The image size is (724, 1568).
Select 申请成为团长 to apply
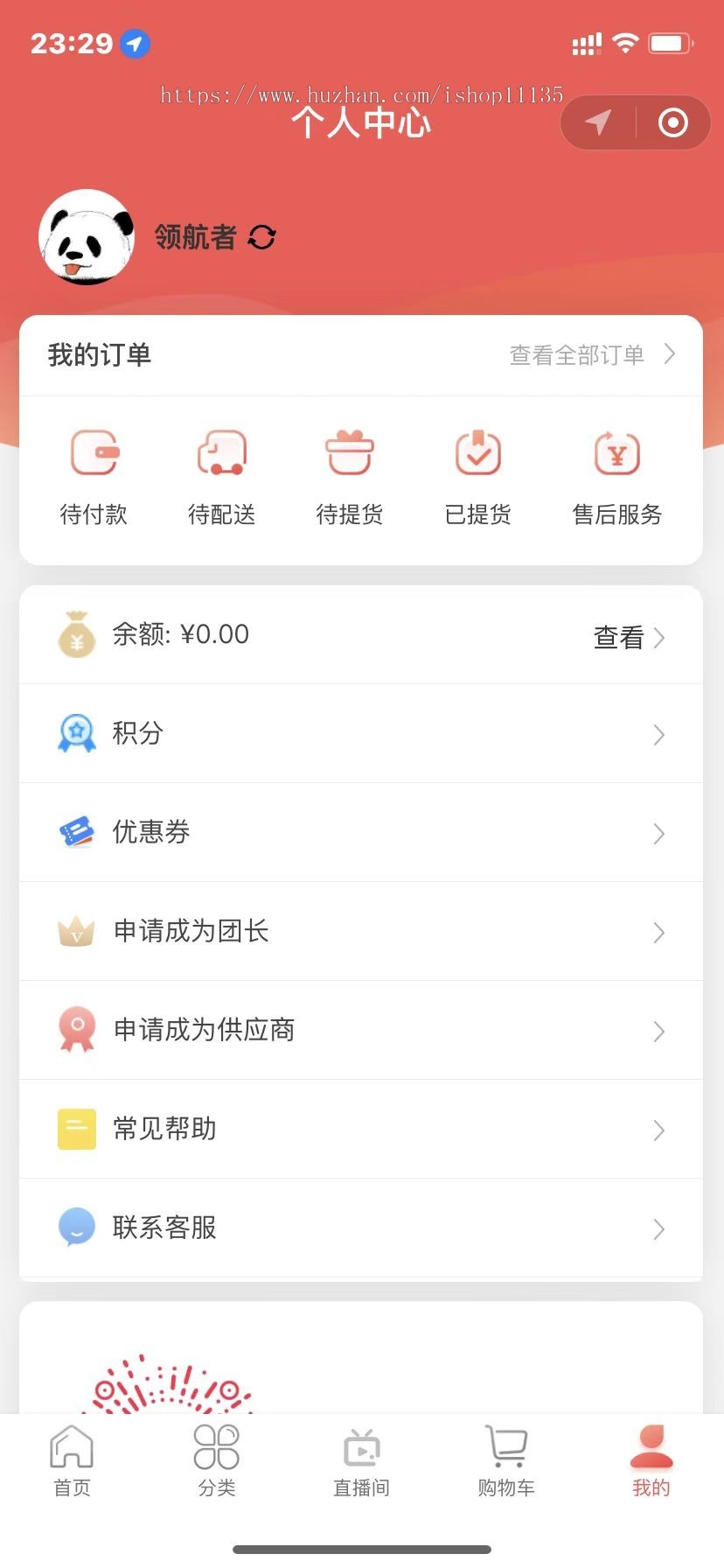(x=361, y=931)
